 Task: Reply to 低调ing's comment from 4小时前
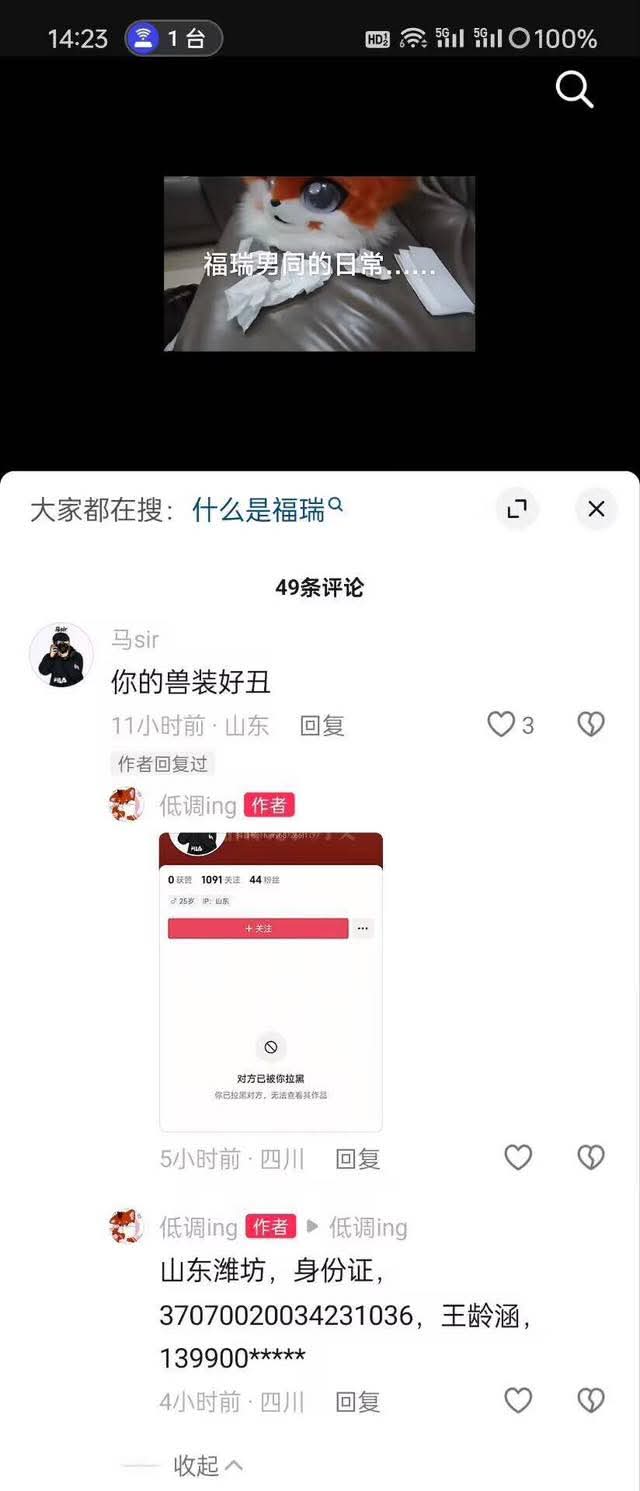point(357,1402)
